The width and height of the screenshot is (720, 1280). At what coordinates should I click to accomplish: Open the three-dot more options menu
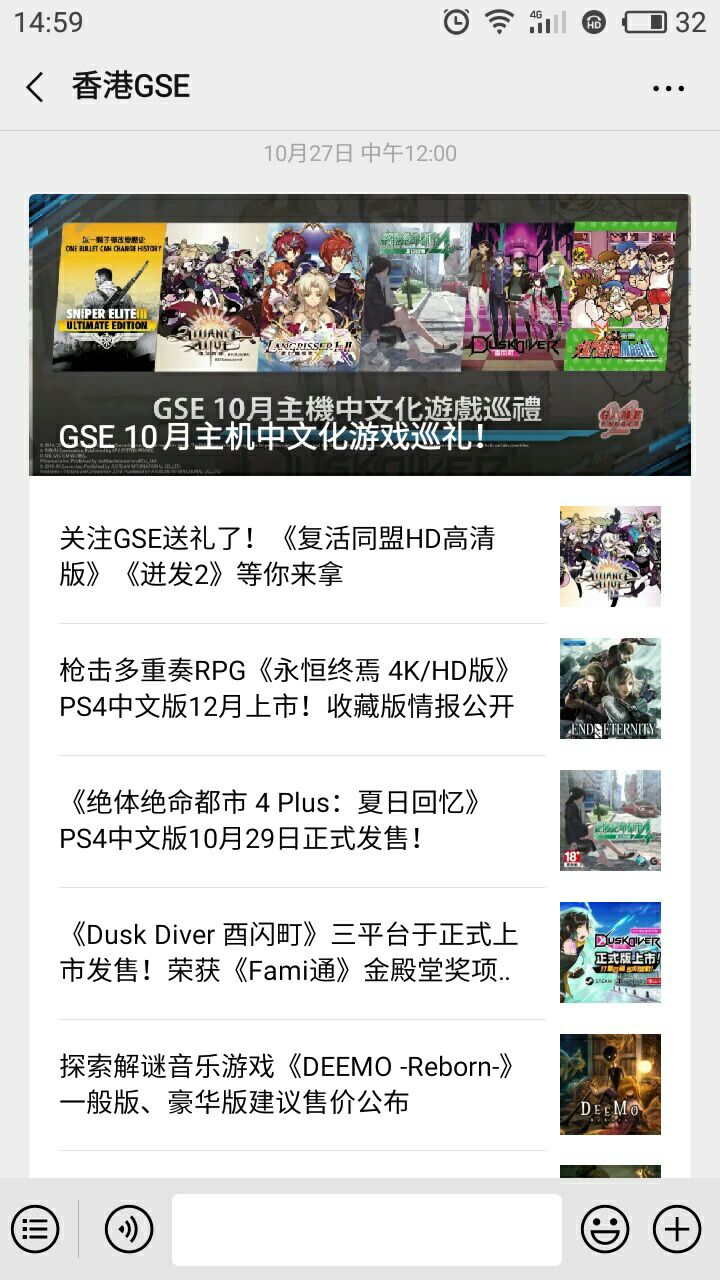[x=668, y=88]
